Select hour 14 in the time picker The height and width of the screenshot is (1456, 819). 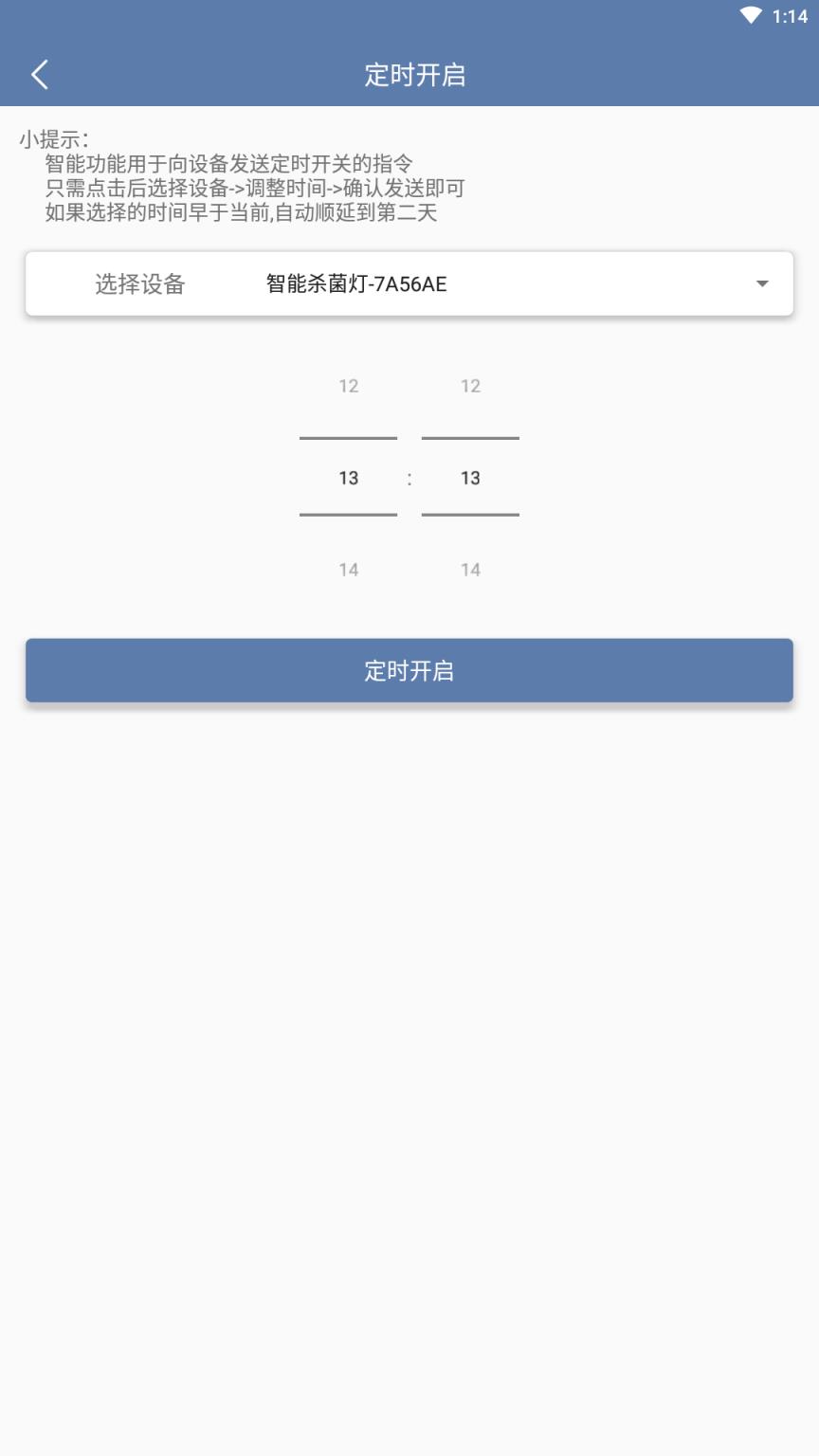[348, 570]
